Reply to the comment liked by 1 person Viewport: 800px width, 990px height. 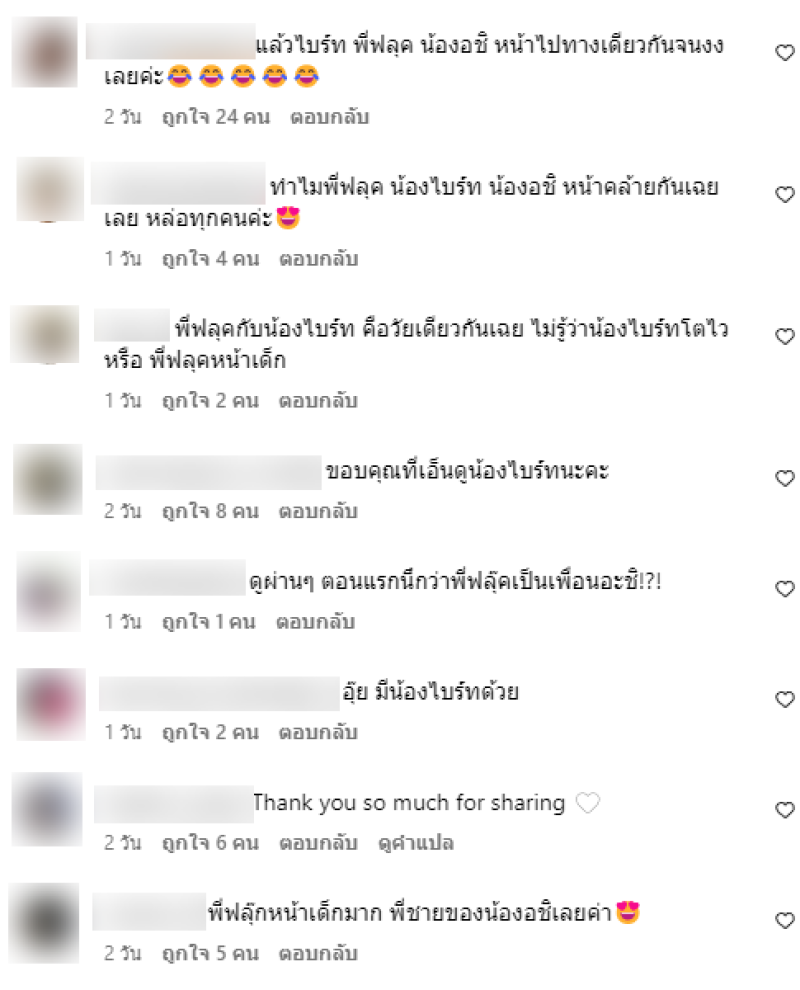318,622
